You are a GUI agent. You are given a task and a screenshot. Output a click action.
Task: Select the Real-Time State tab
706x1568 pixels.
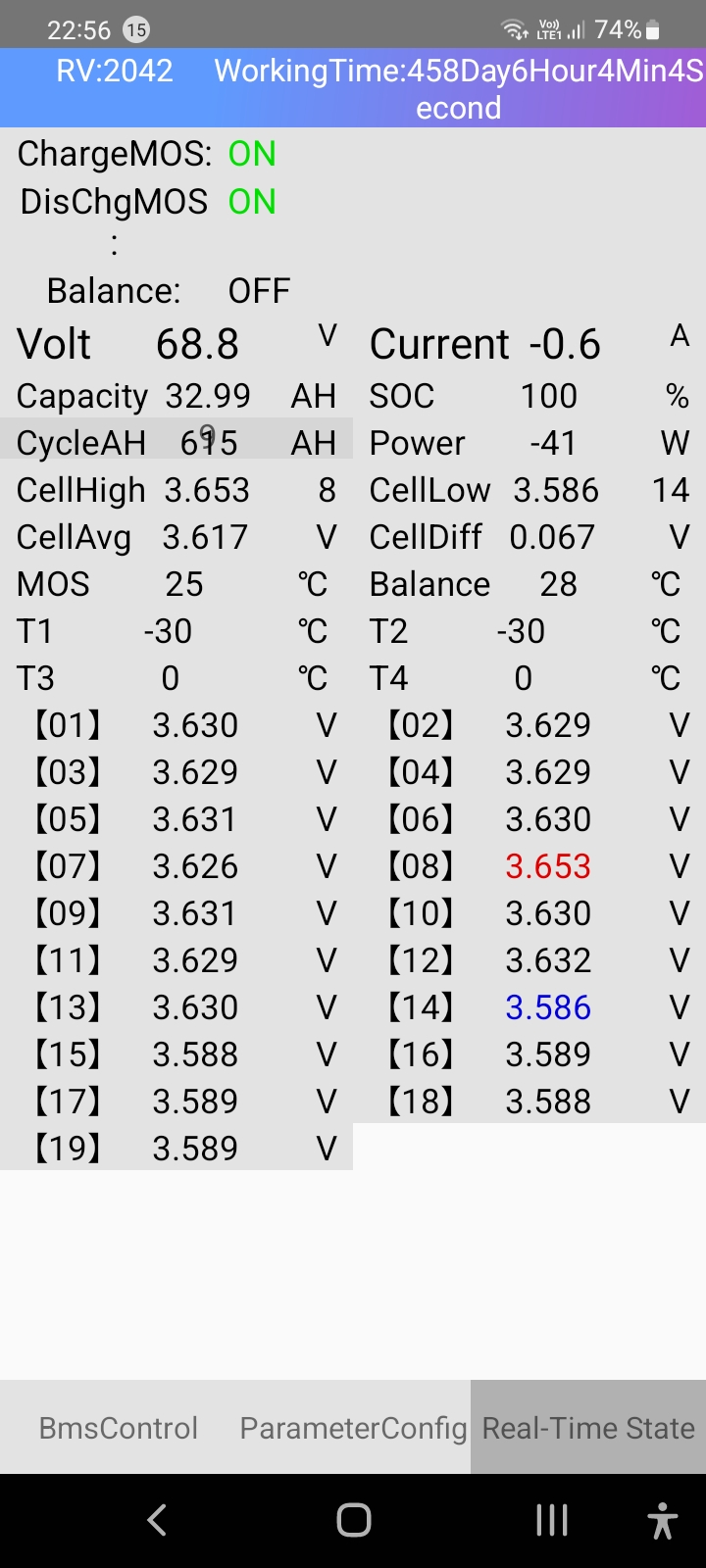588,1428
